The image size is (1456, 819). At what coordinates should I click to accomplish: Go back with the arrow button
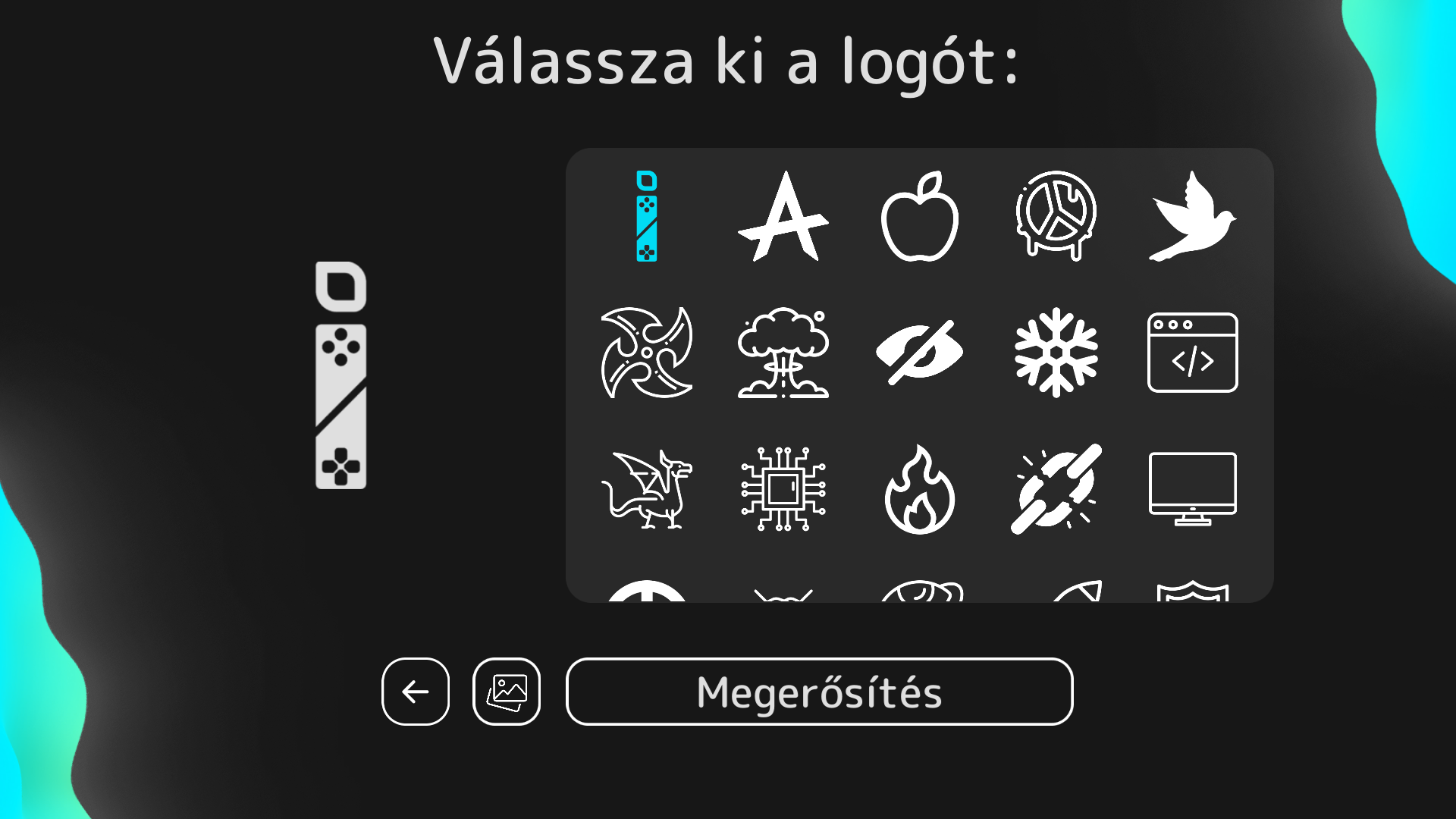[415, 692]
